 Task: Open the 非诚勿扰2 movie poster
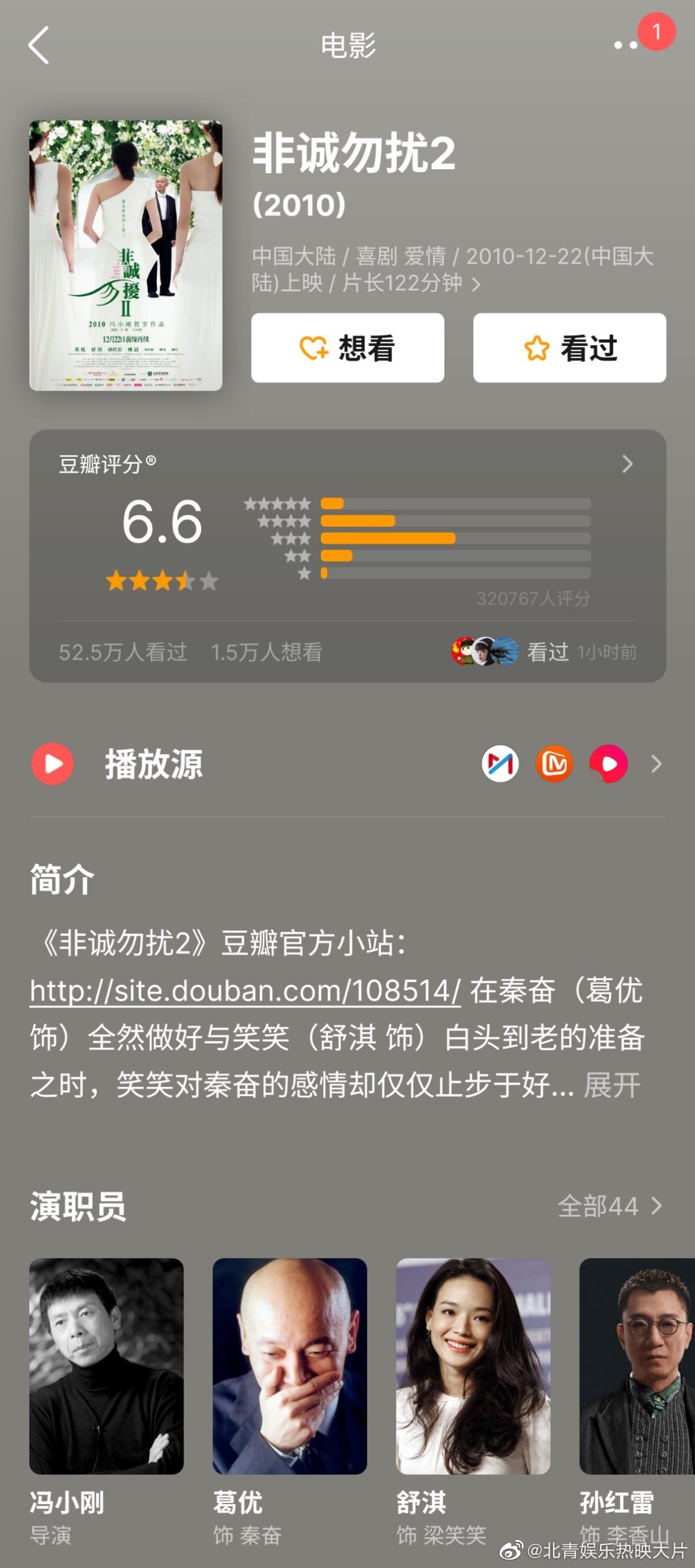(126, 255)
